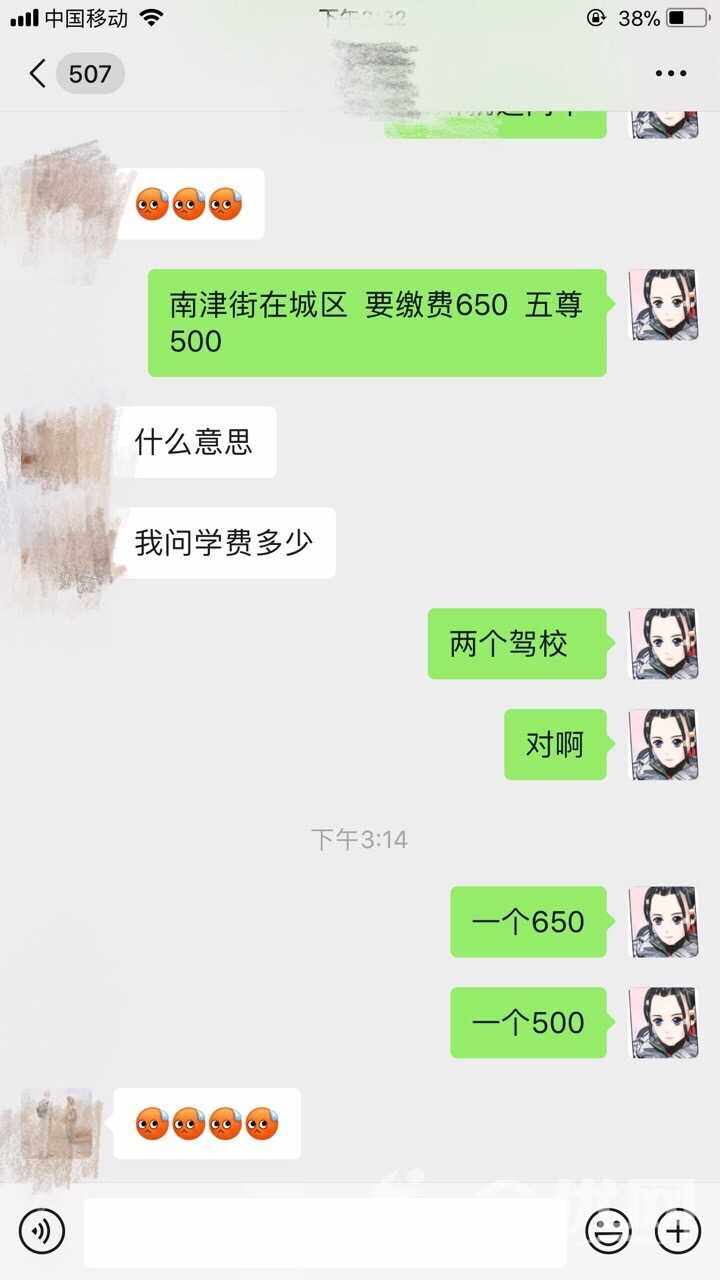Tap the plus icon for more attachment options

(676, 1231)
